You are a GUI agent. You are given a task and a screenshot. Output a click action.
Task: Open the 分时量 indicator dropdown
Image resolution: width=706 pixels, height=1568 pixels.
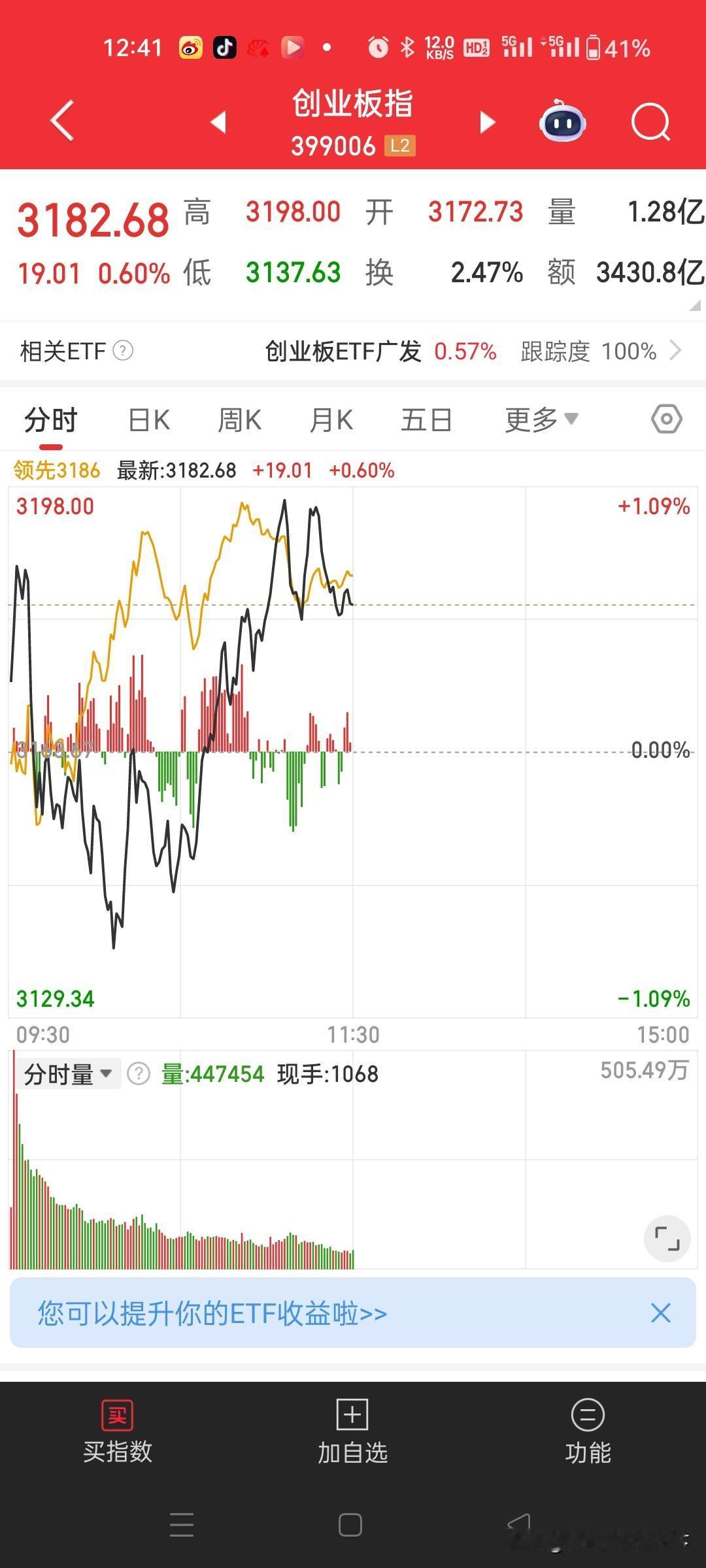click(64, 1073)
